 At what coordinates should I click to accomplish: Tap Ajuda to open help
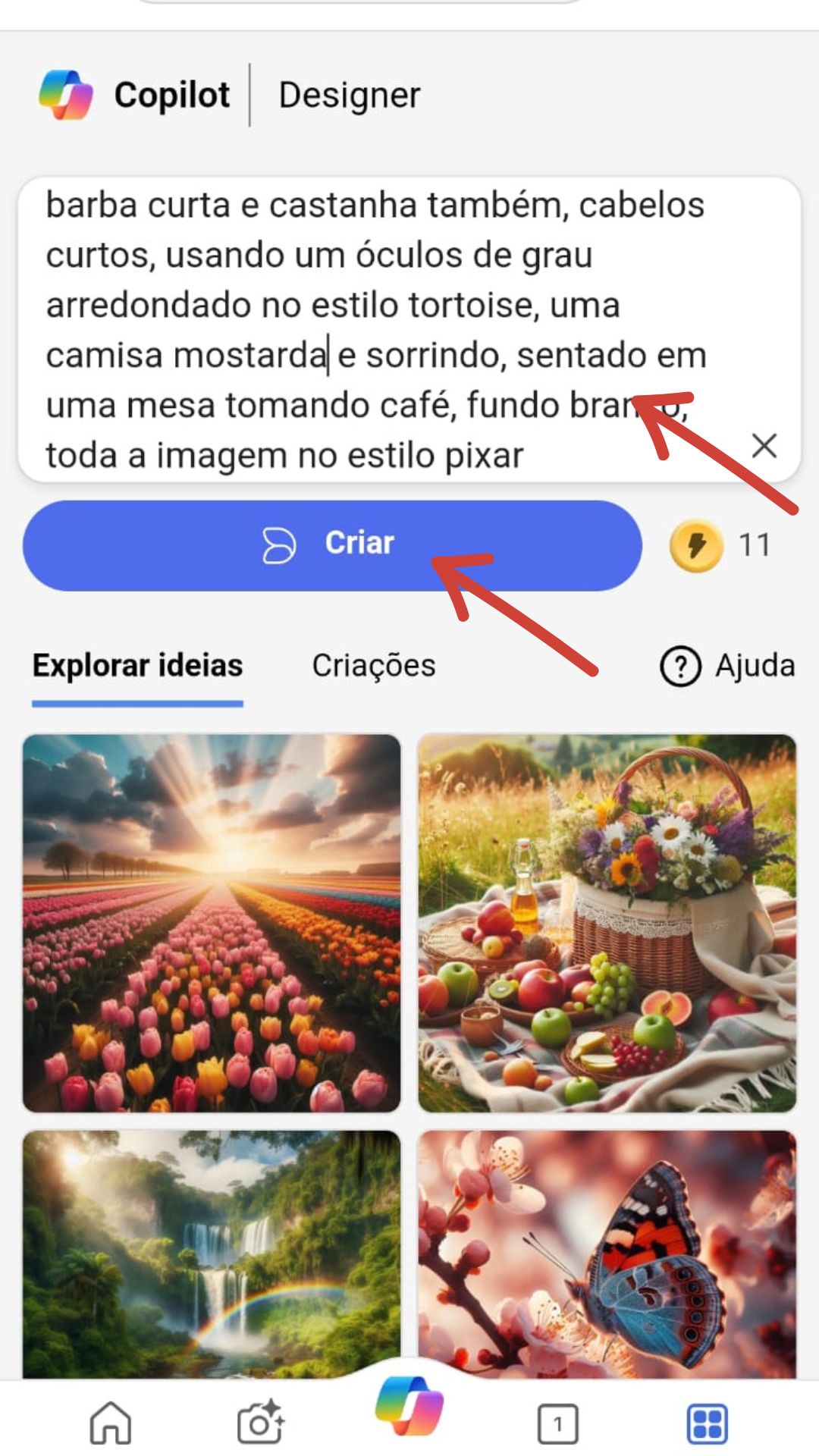[x=755, y=665]
